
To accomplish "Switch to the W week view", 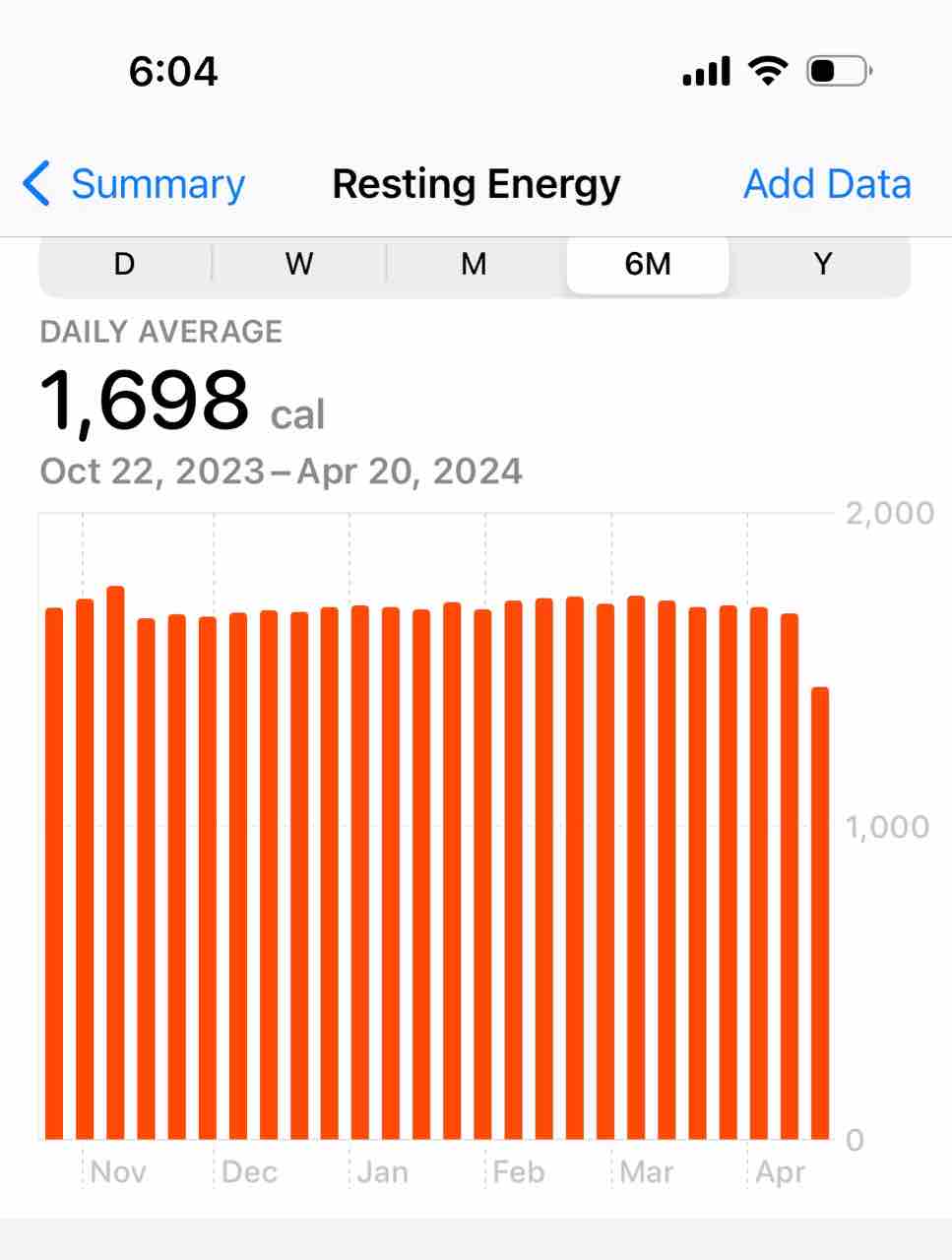I will tap(299, 264).
